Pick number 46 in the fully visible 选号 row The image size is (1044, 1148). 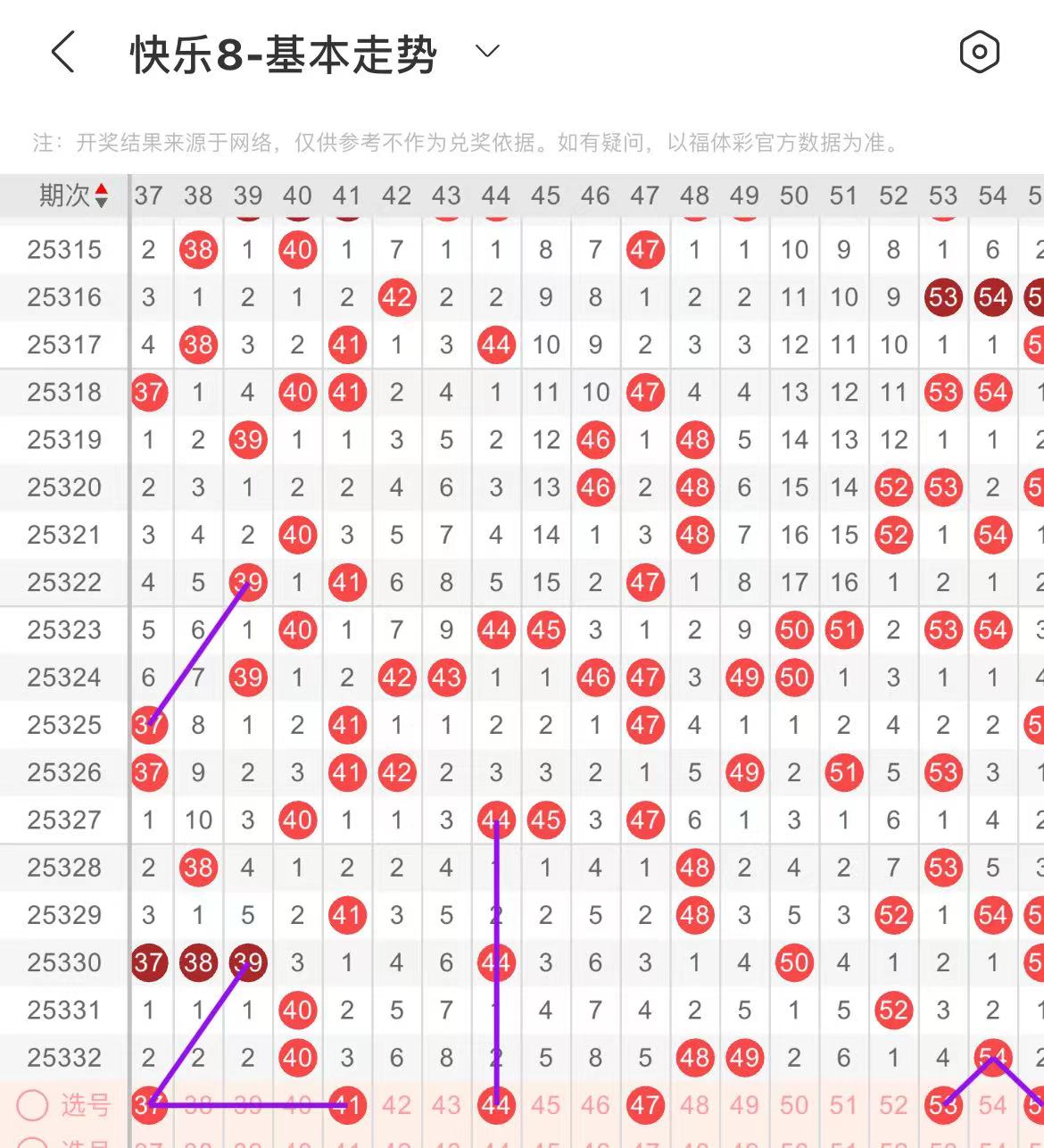click(595, 1105)
